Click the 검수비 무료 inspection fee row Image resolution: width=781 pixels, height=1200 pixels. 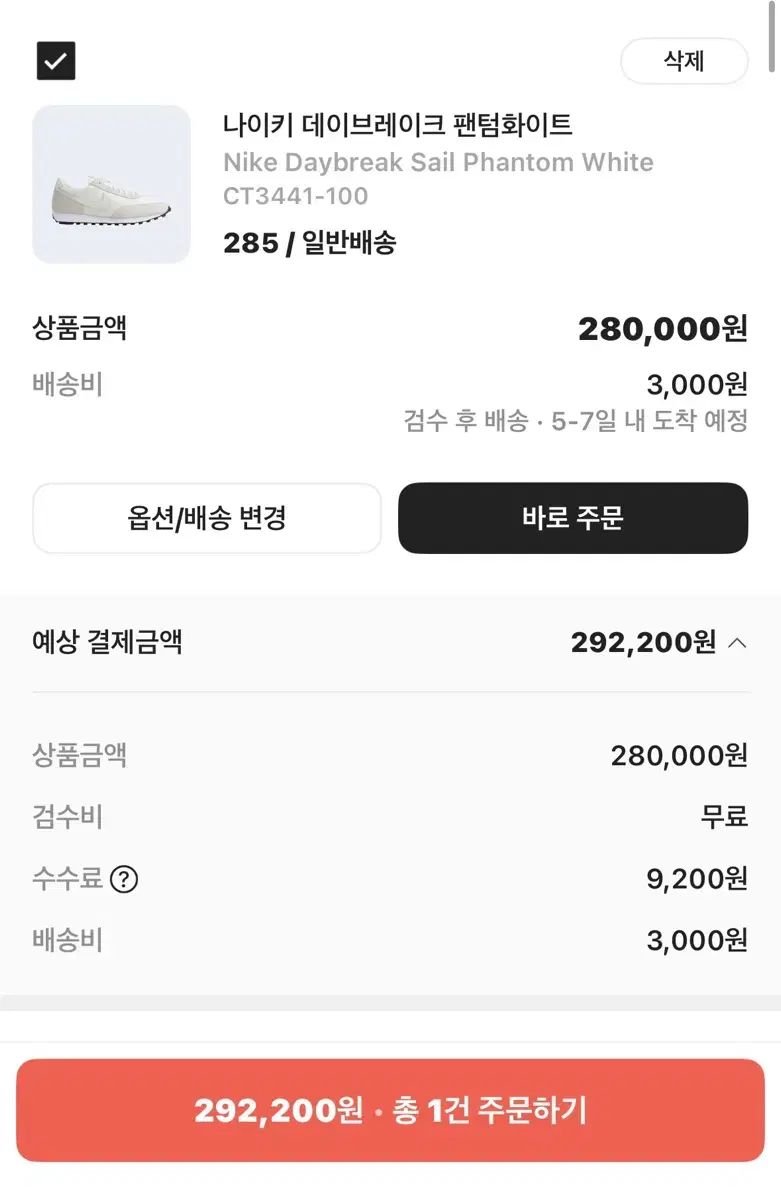point(390,817)
